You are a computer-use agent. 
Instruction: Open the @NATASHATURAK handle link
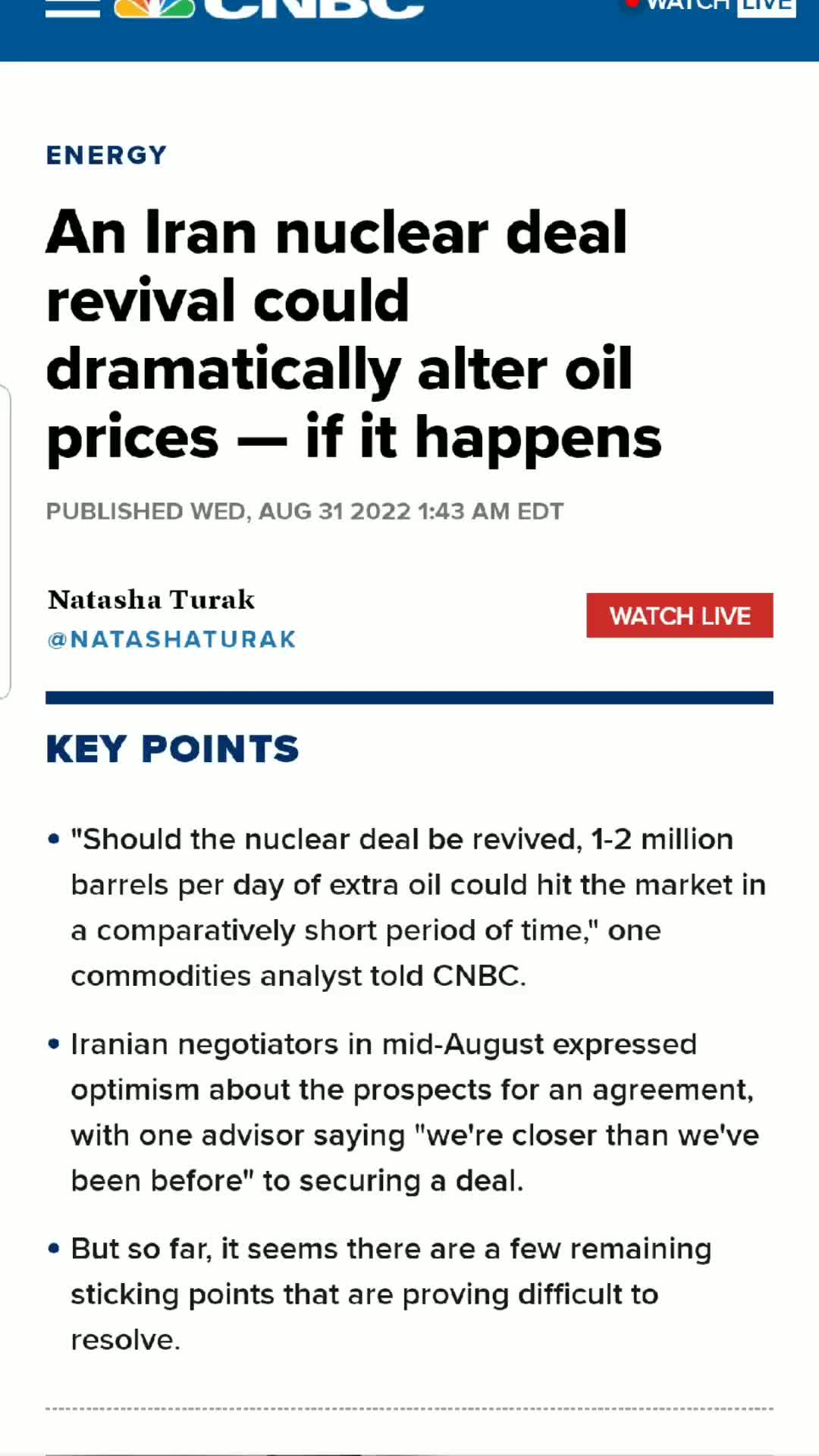(171, 639)
